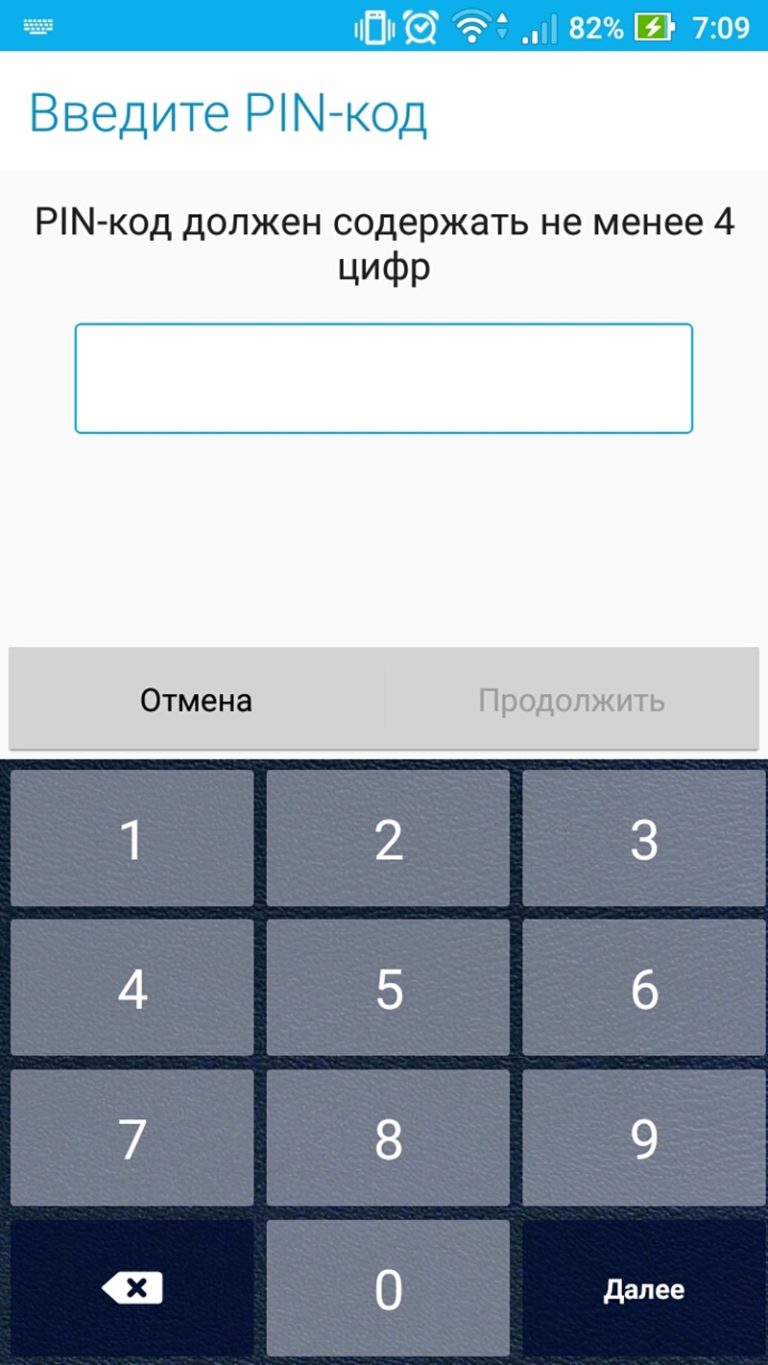Cancel with the Отмена button

tap(196, 700)
